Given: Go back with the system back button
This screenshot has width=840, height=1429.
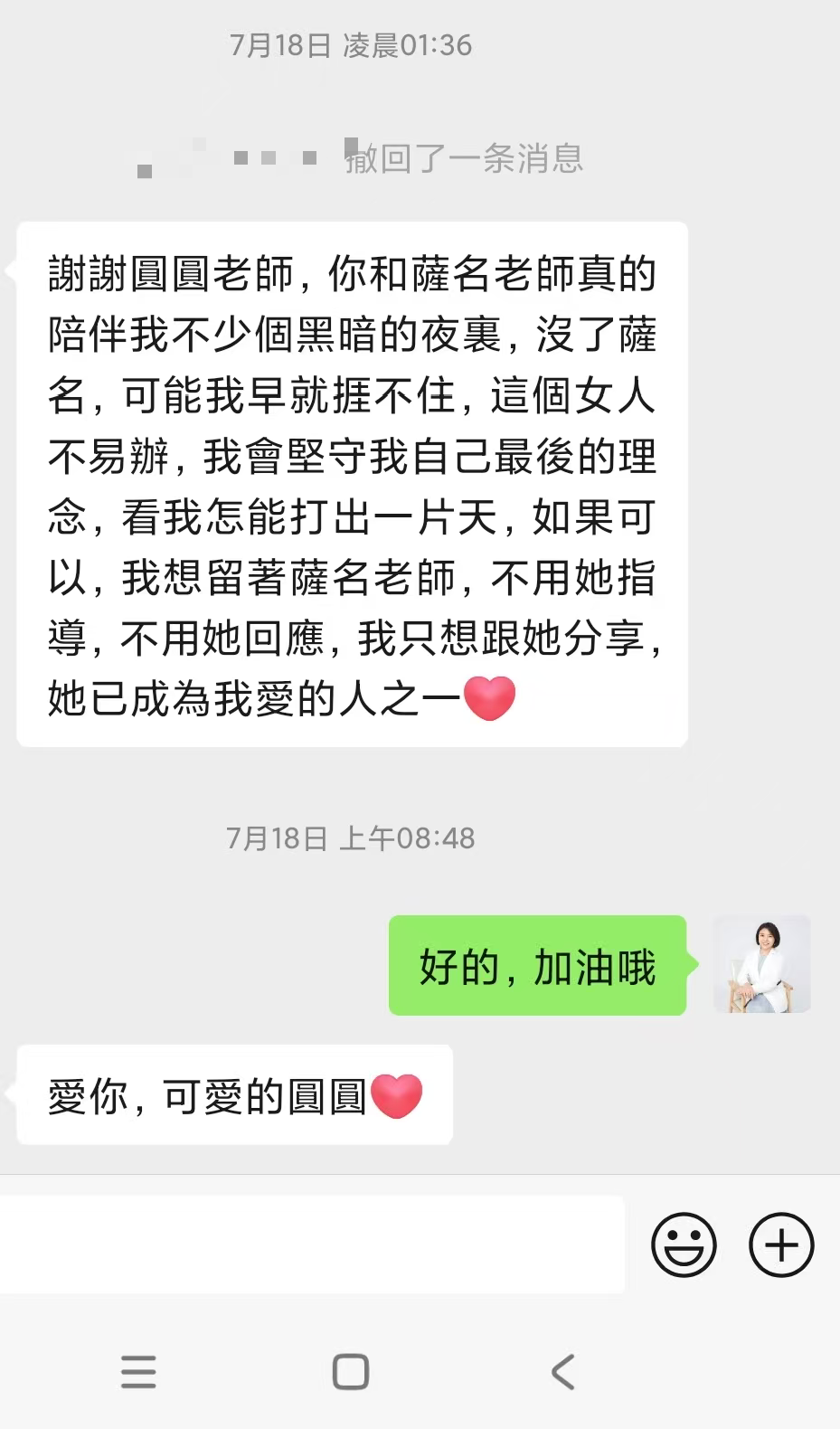Looking at the screenshot, I should [563, 1372].
